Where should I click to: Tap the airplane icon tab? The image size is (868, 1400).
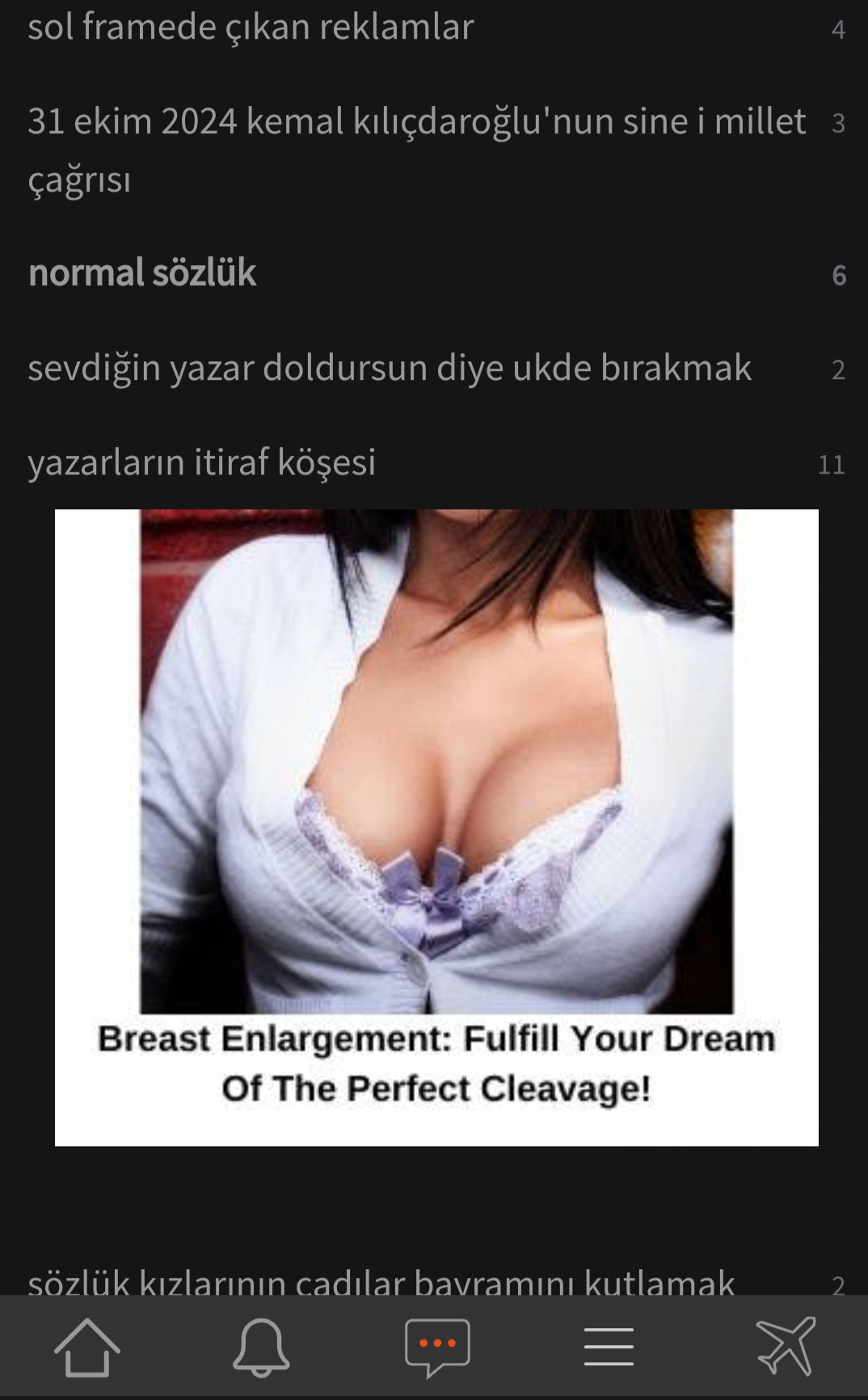coord(786,1346)
